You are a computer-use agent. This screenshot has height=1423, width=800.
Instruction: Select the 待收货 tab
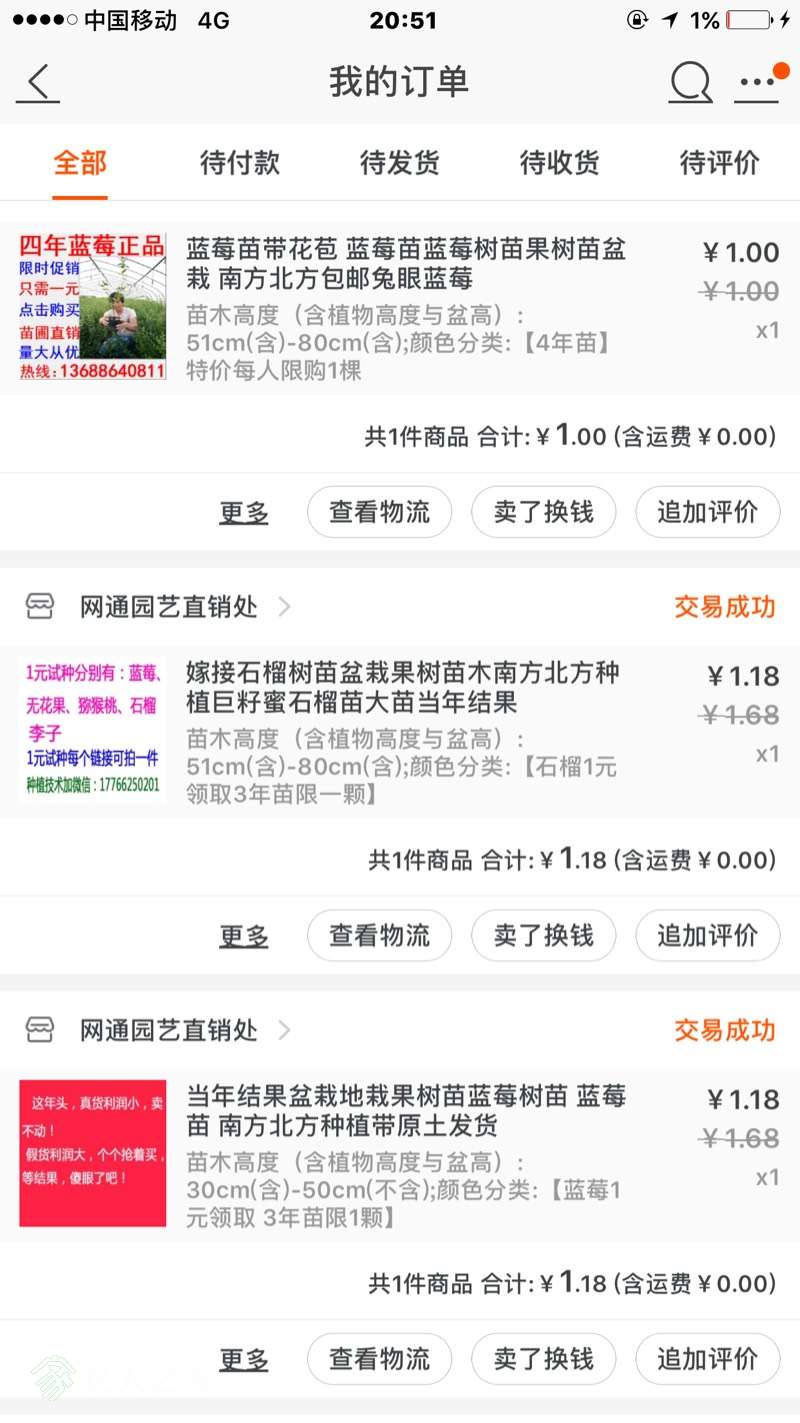560,163
